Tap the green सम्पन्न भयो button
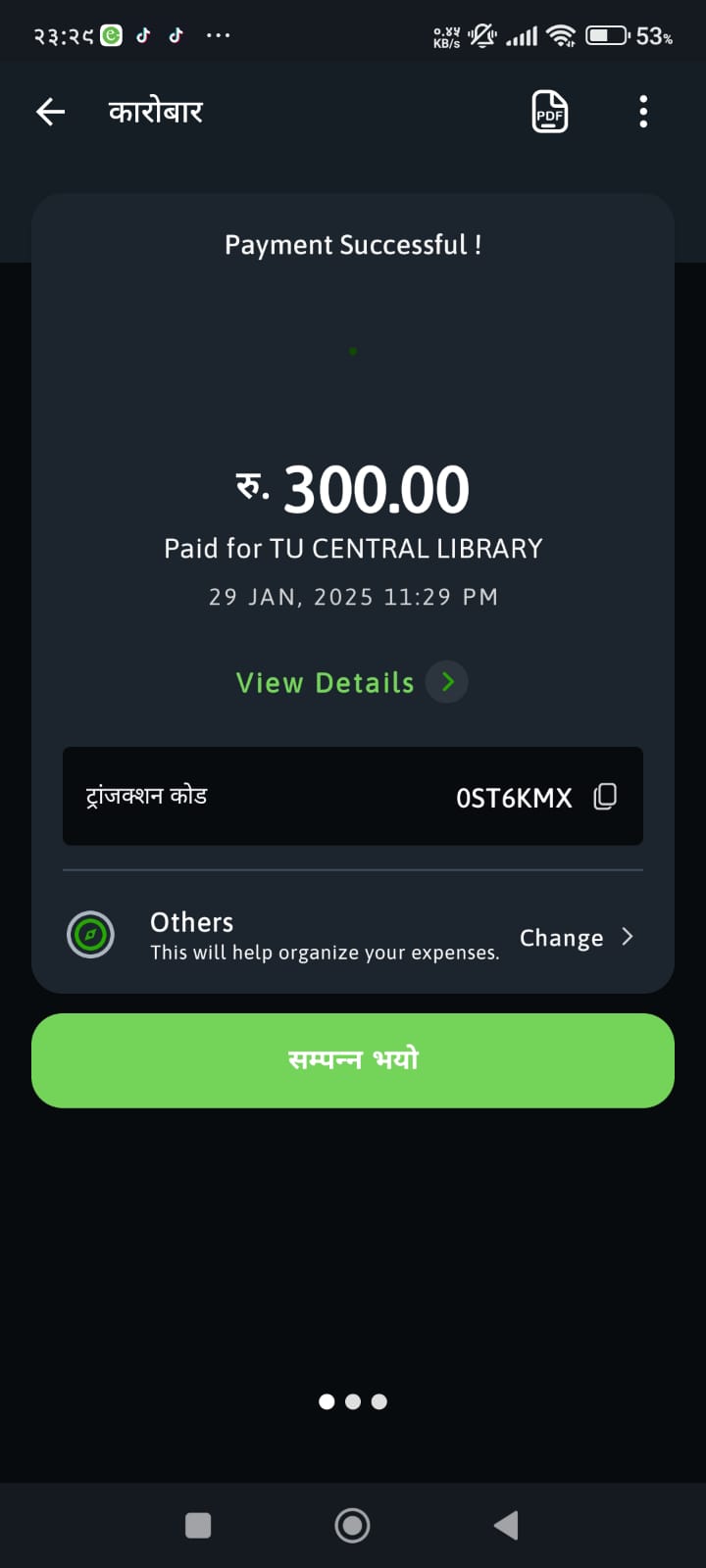706x1568 pixels. 353,1060
